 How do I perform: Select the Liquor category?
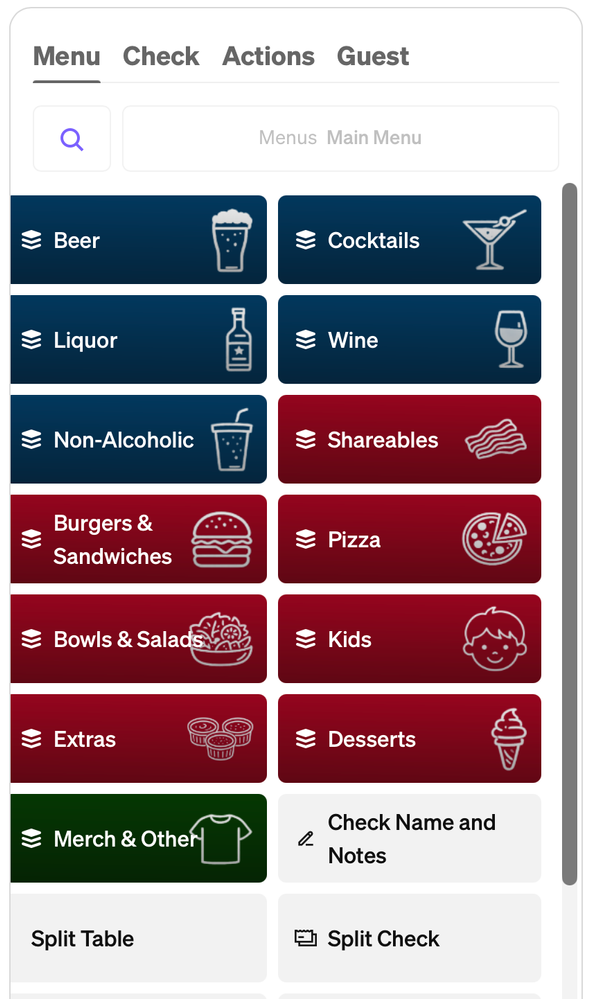[138, 340]
